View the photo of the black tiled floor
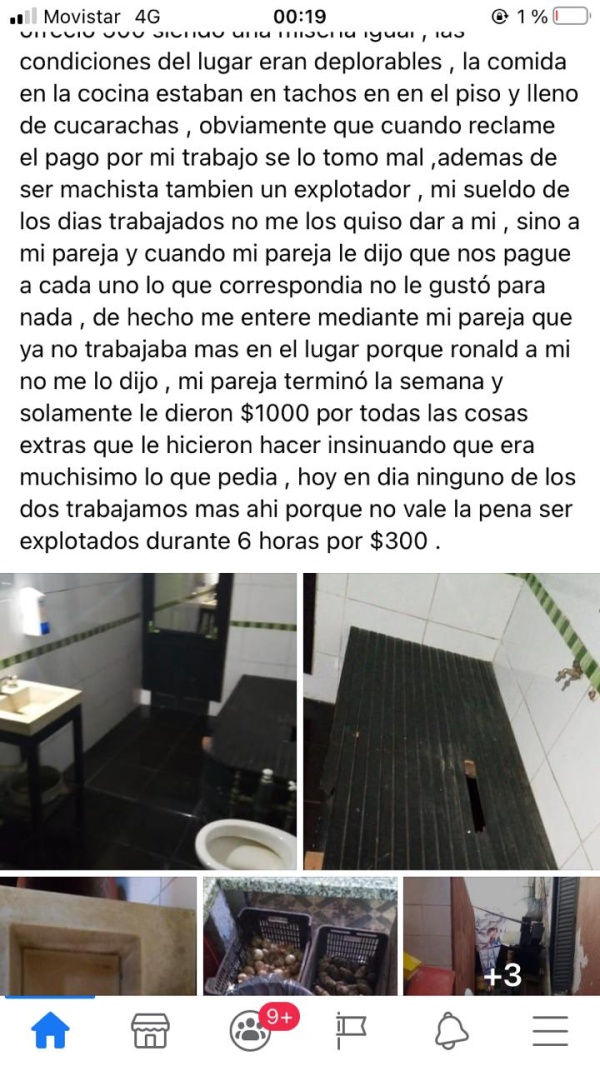This screenshot has width=600, height=1066. tap(451, 720)
